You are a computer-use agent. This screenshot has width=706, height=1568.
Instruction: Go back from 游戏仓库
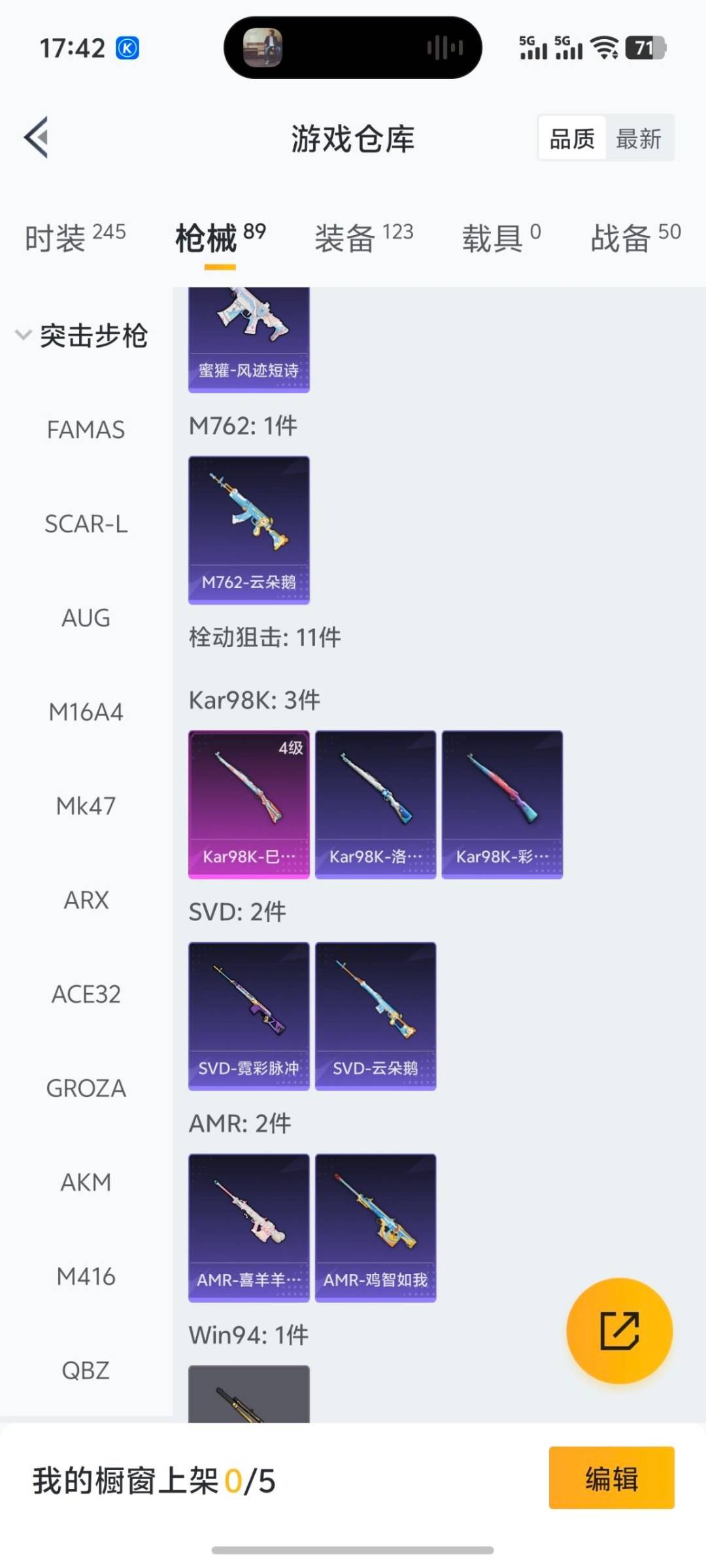pos(37,138)
